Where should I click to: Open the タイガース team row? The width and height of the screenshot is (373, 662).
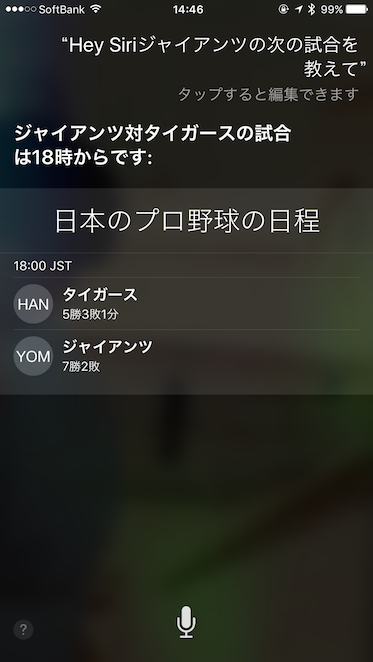(x=186, y=304)
